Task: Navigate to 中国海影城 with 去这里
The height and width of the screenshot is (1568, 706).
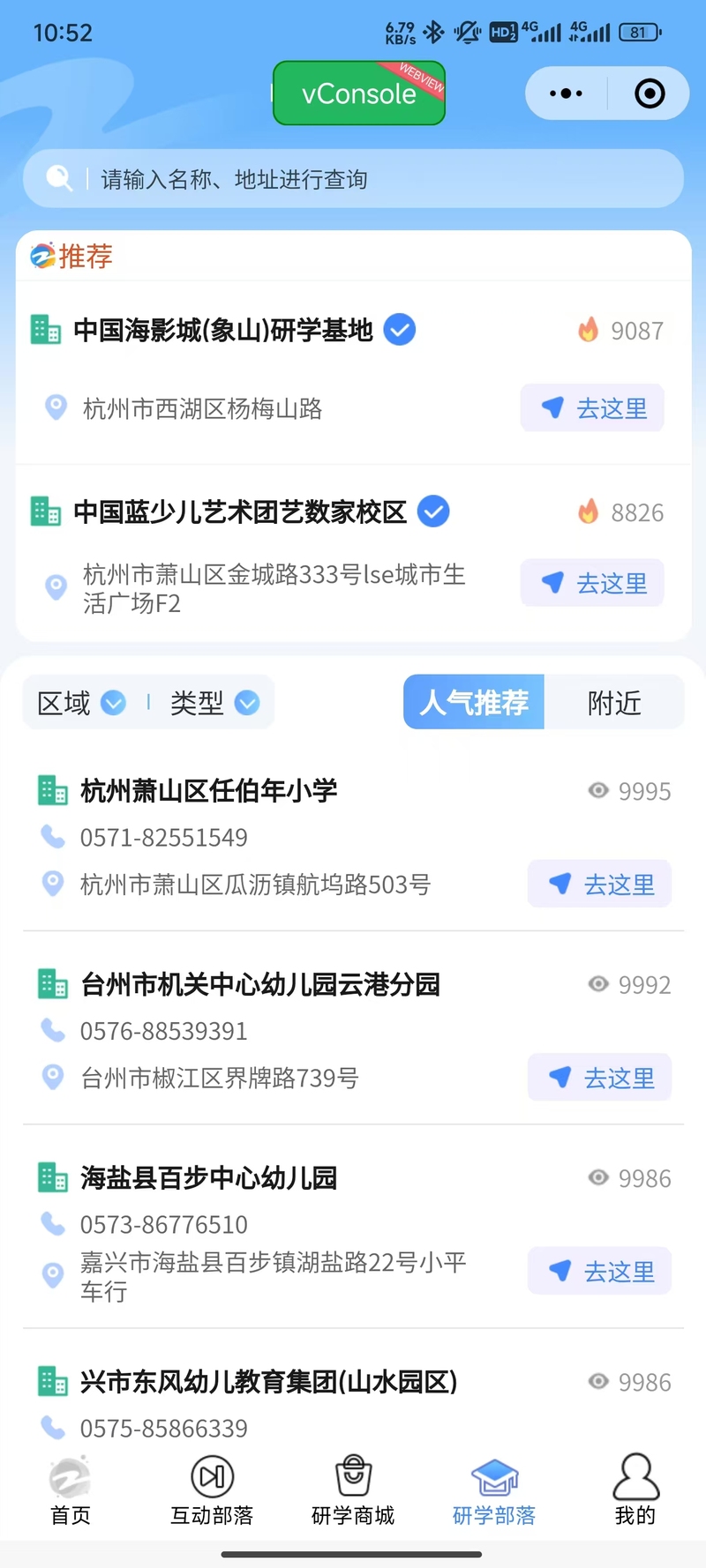Action: pos(592,408)
